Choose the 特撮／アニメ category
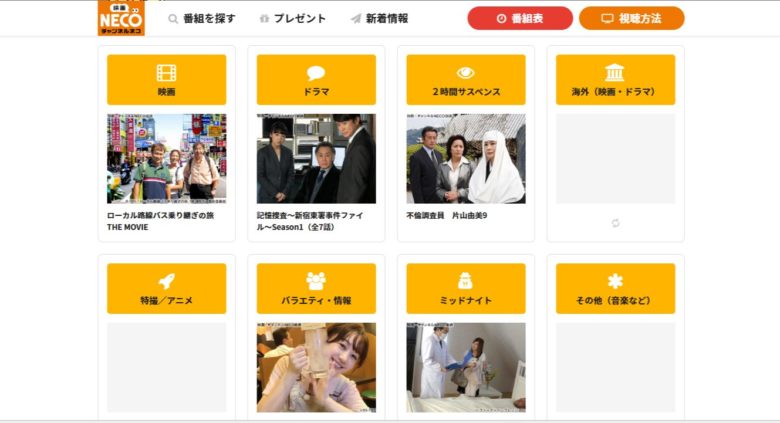This screenshot has width=780, height=423. coord(166,289)
